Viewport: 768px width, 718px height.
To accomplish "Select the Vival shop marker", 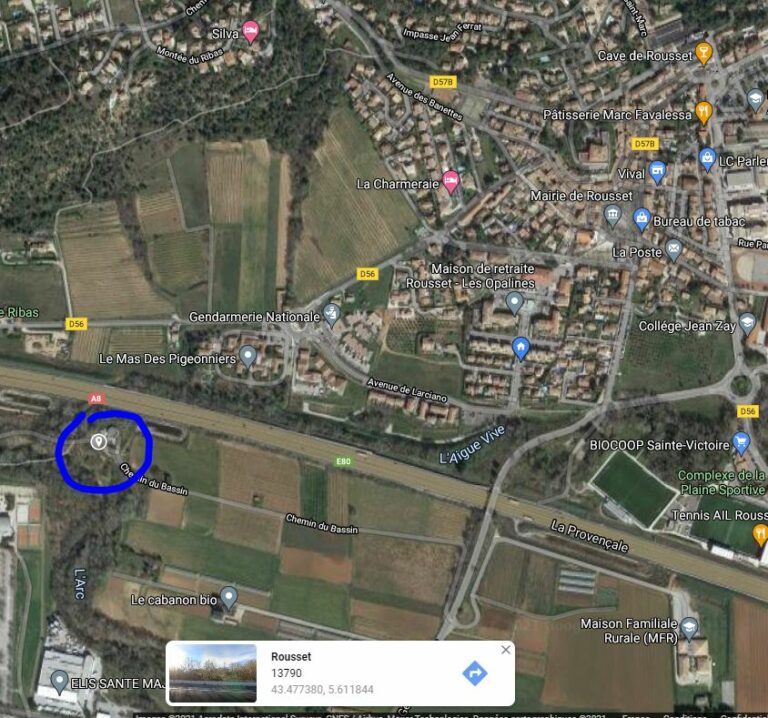I will point(657,172).
